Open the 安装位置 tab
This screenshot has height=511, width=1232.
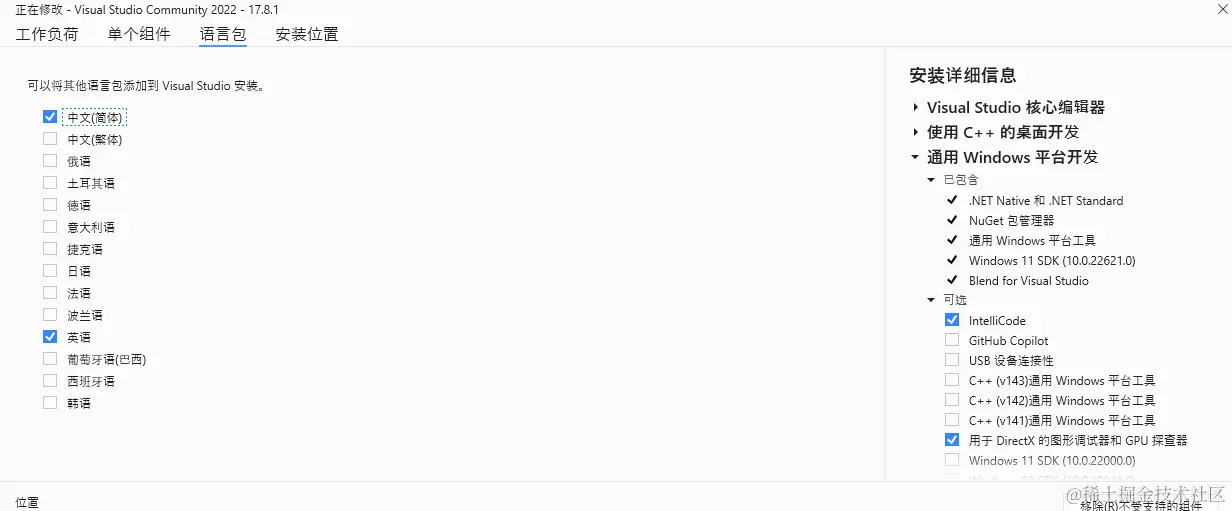[307, 34]
